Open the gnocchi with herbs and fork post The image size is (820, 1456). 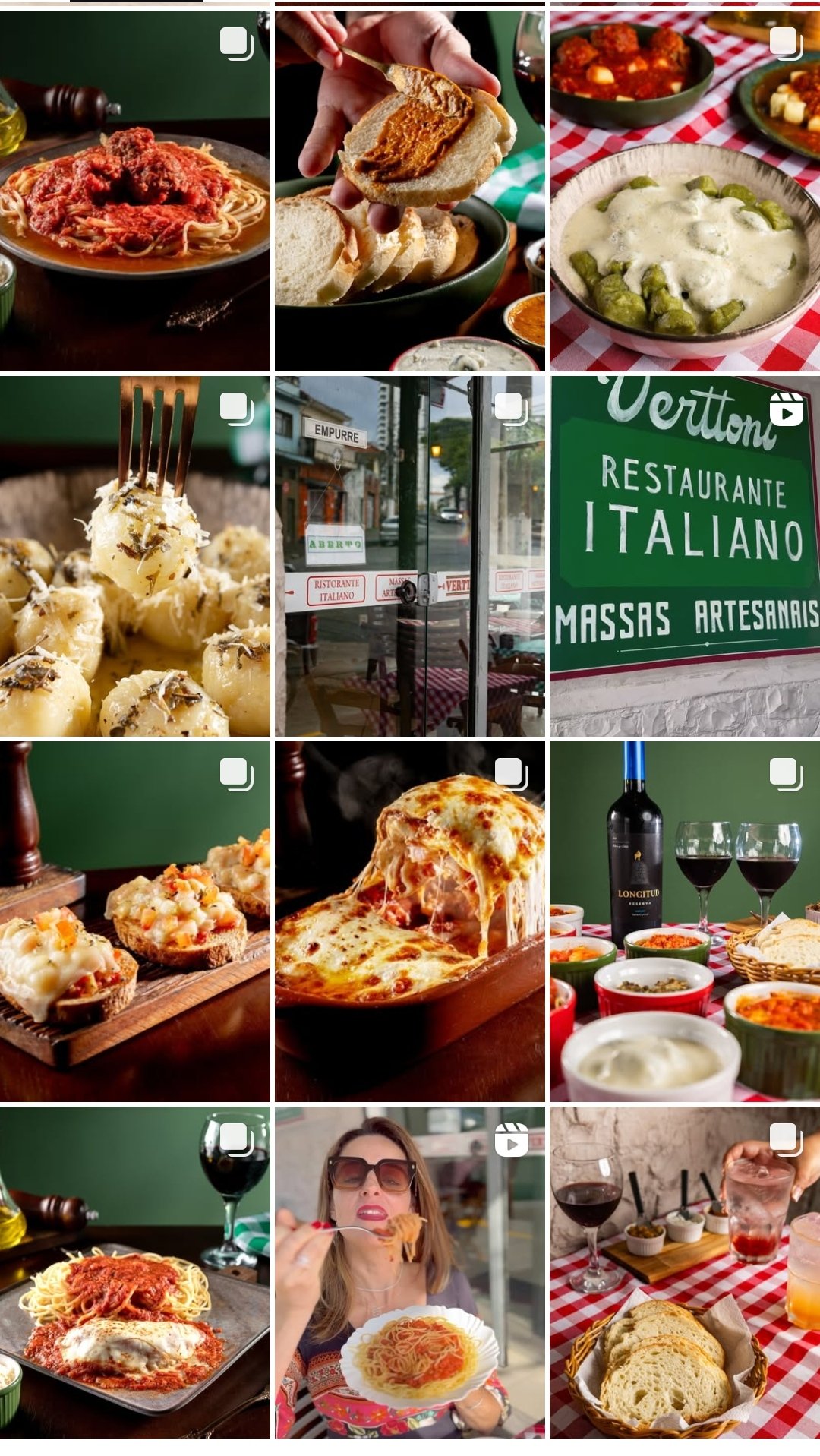[135, 556]
